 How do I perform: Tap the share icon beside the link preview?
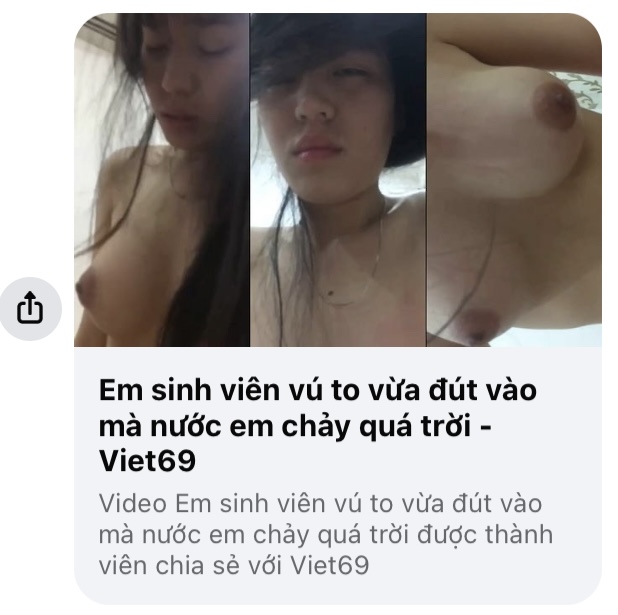[x=31, y=309]
